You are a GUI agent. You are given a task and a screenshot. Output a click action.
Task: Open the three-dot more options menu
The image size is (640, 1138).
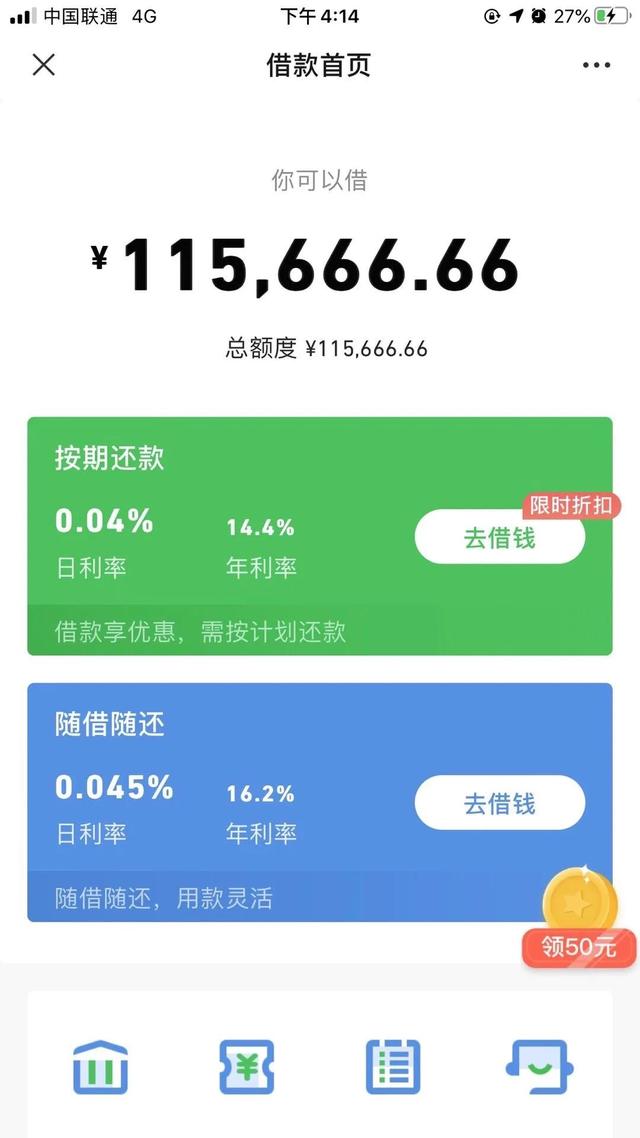596,65
